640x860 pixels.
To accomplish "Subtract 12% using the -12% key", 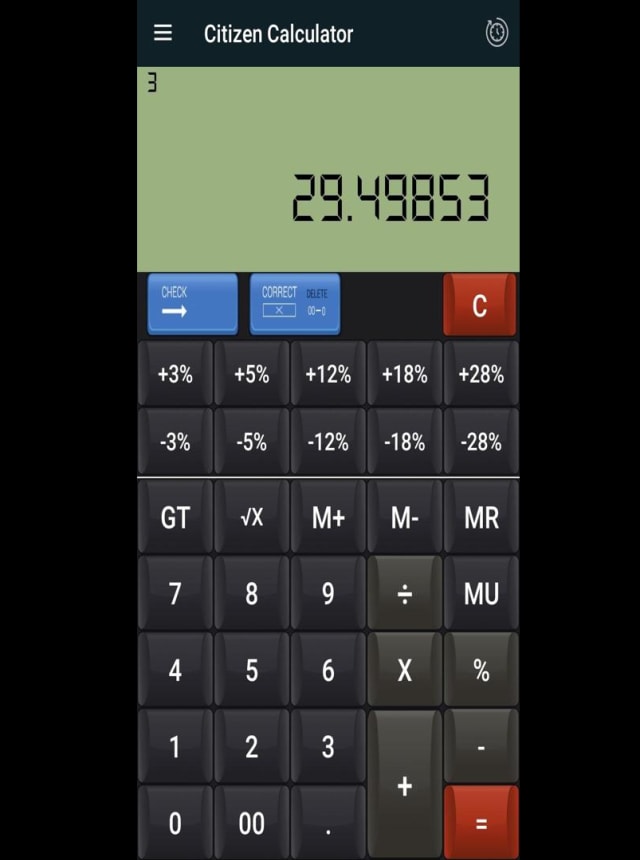I will 328,441.
